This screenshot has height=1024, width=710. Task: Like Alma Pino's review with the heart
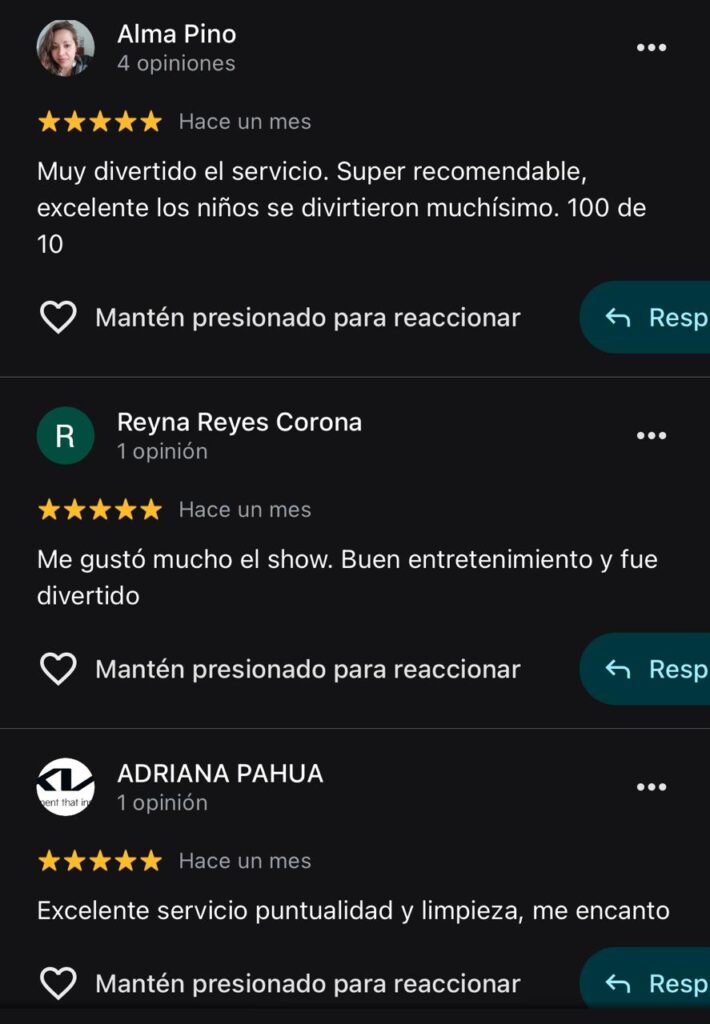coord(58,318)
